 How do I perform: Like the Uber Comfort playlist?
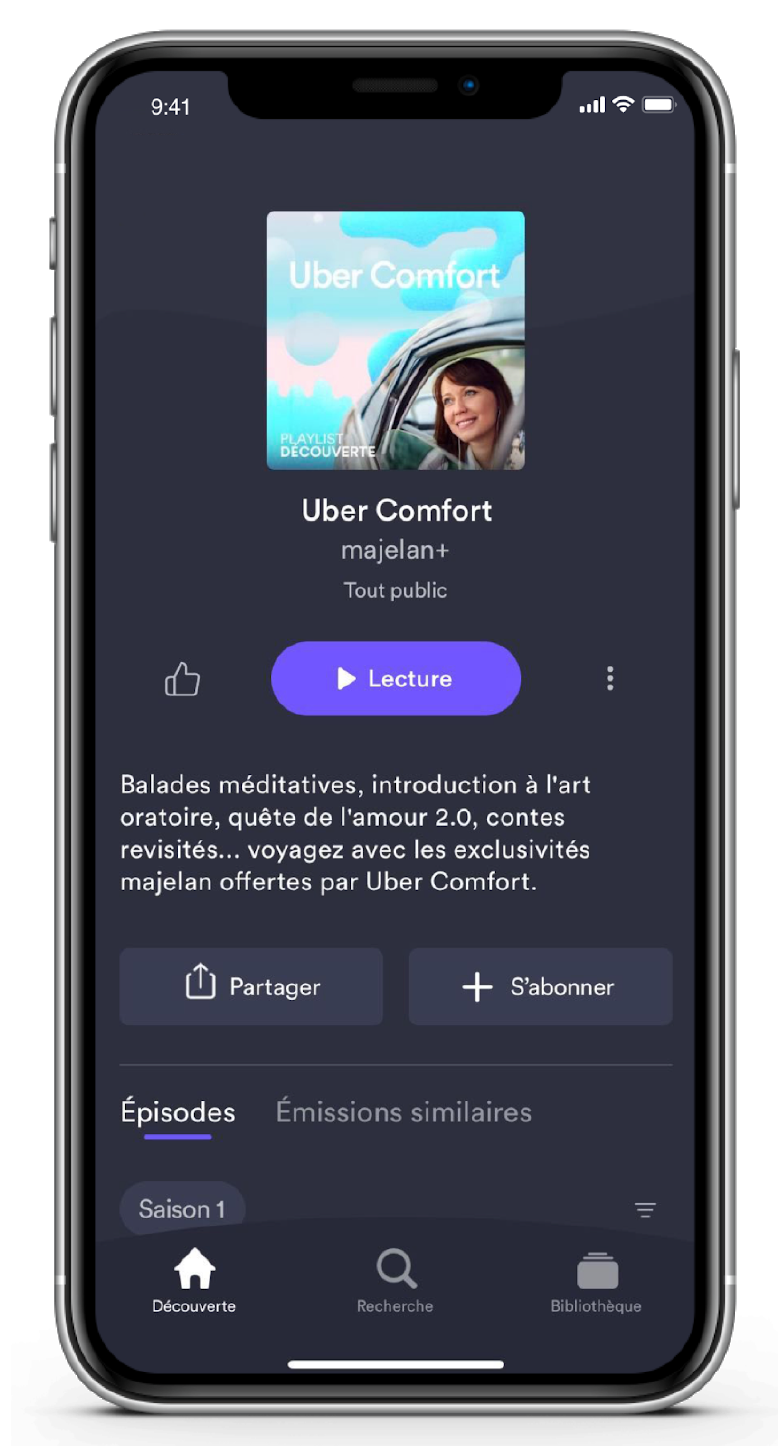[182, 680]
